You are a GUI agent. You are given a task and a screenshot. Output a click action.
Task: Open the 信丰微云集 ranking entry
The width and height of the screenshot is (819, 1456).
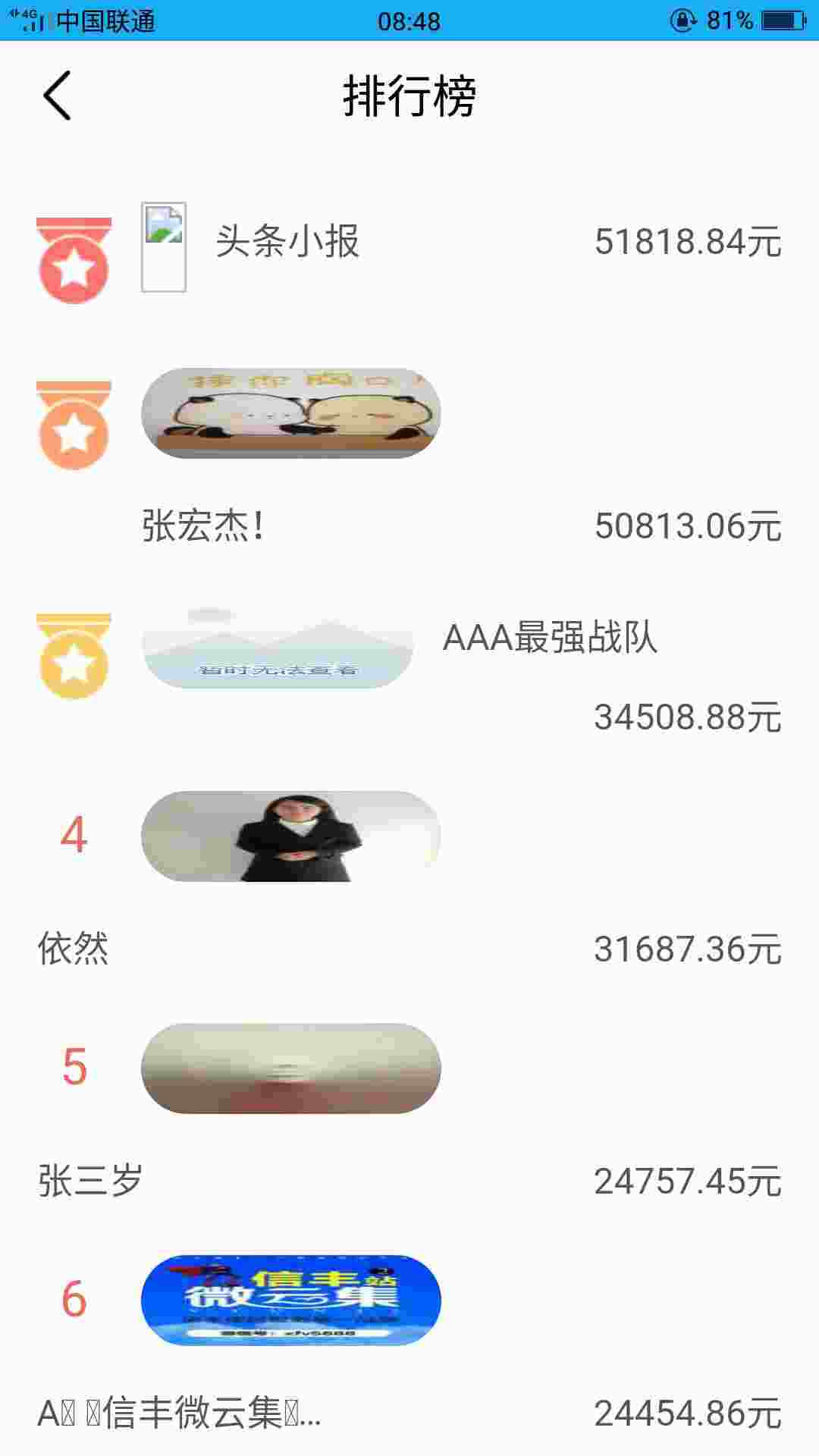[x=180, y=1414]
